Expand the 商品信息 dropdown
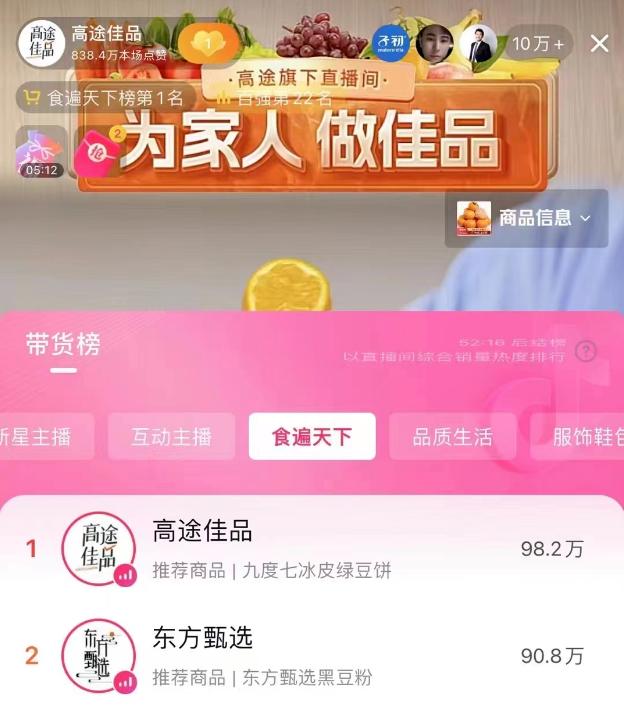This screenshot has width=624, height=720. pyautogui.click(x=526, y=218)
